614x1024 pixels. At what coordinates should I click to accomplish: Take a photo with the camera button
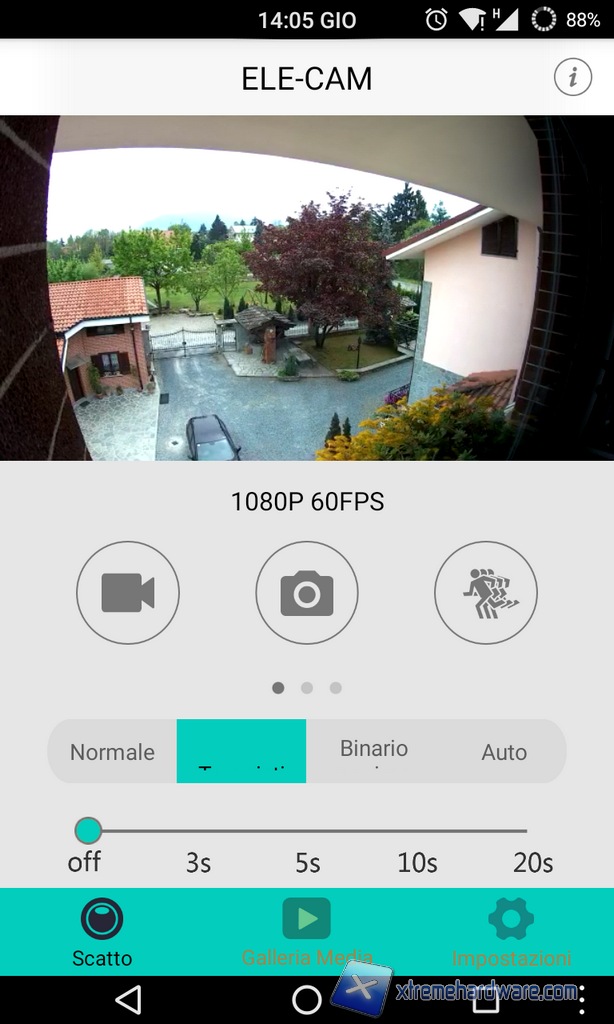[307, 593]
